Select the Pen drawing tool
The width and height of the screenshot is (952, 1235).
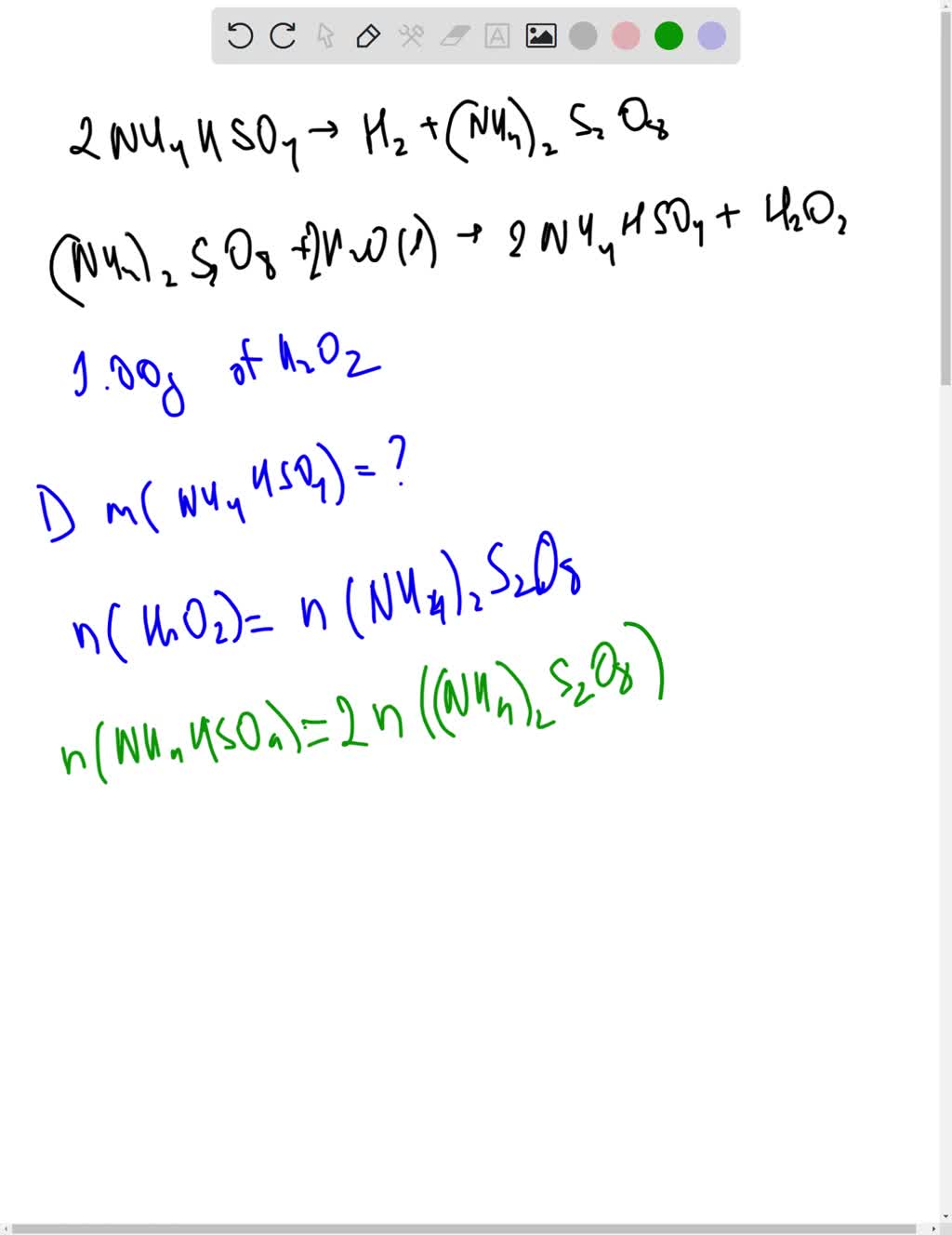[367, 36]
